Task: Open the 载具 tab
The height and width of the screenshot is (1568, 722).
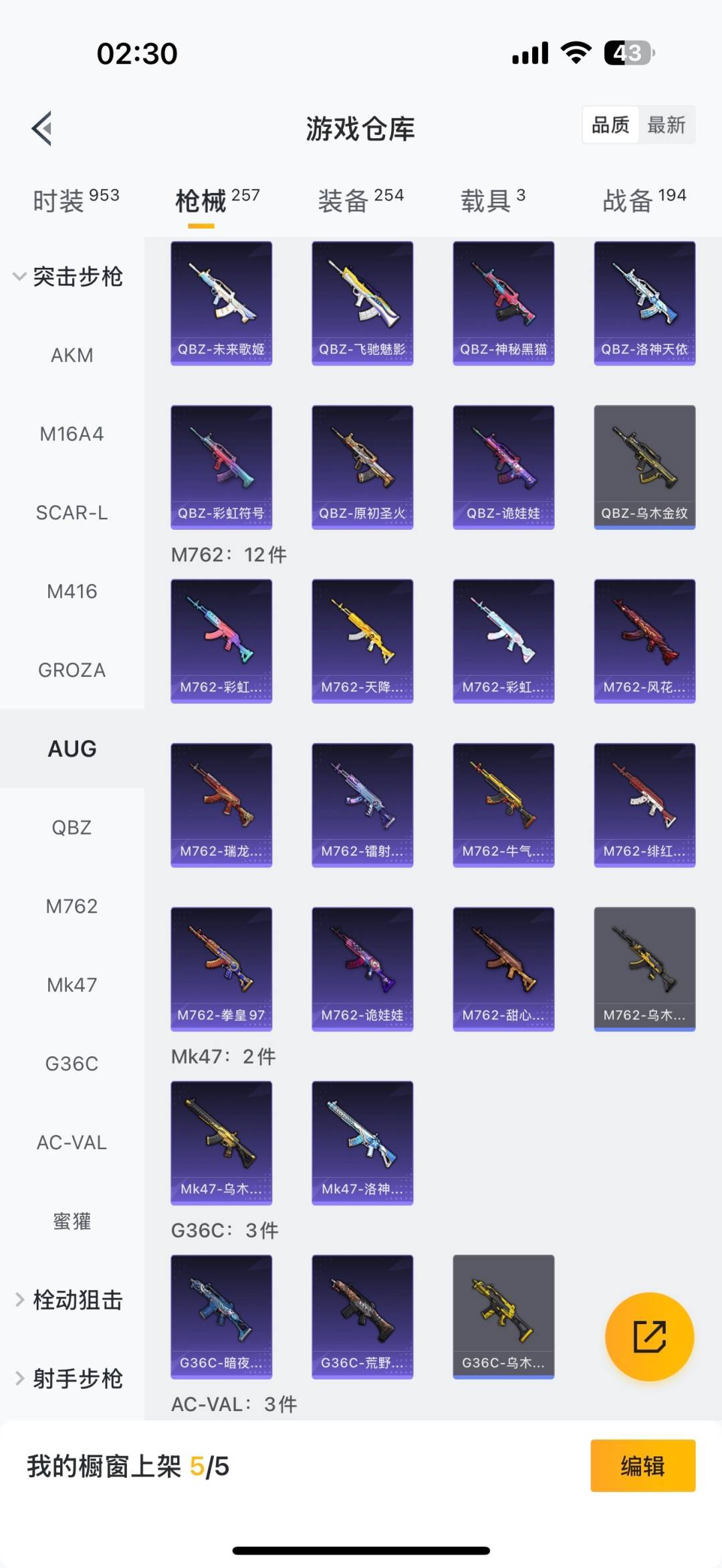Action: pos(493,200)
